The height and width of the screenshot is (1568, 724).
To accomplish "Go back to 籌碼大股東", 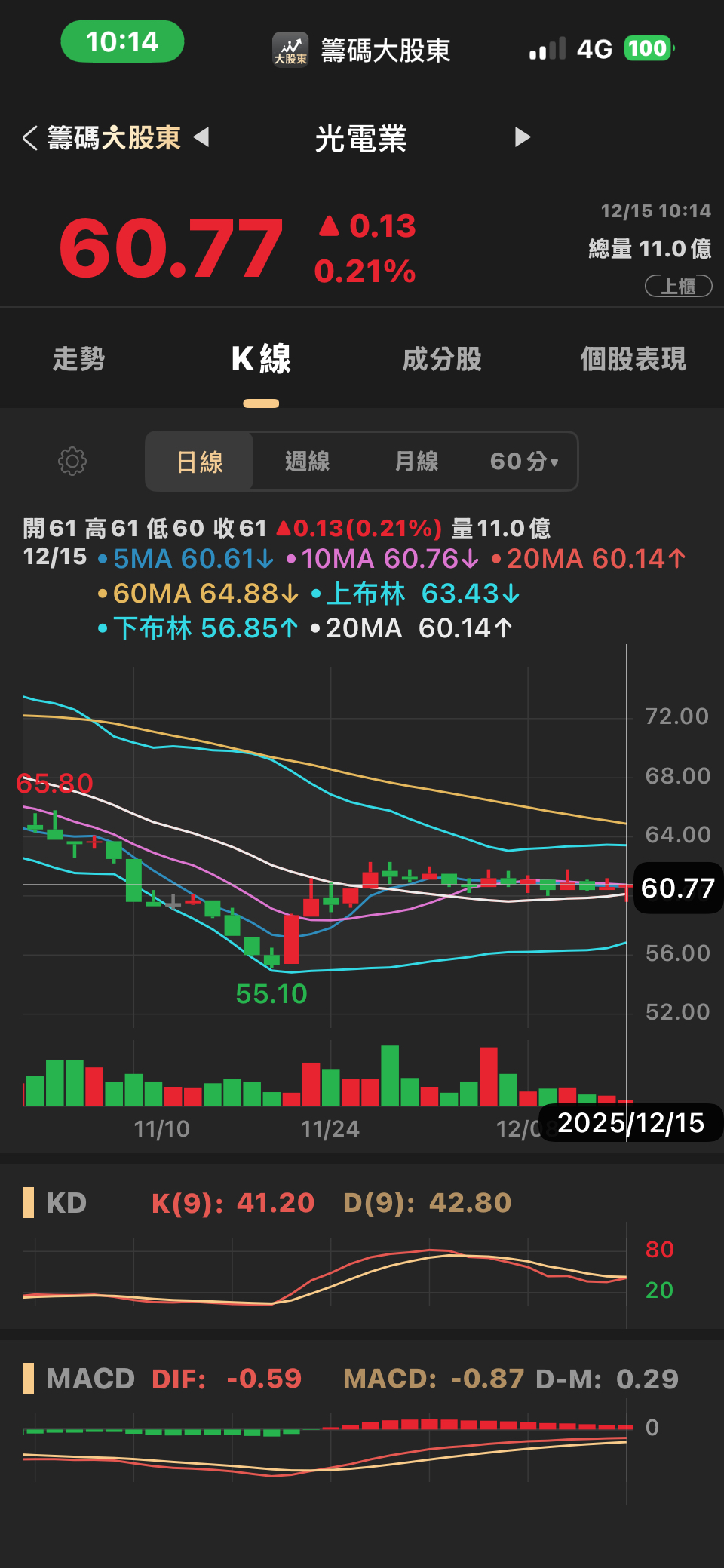I will click(x=102, y=138).
